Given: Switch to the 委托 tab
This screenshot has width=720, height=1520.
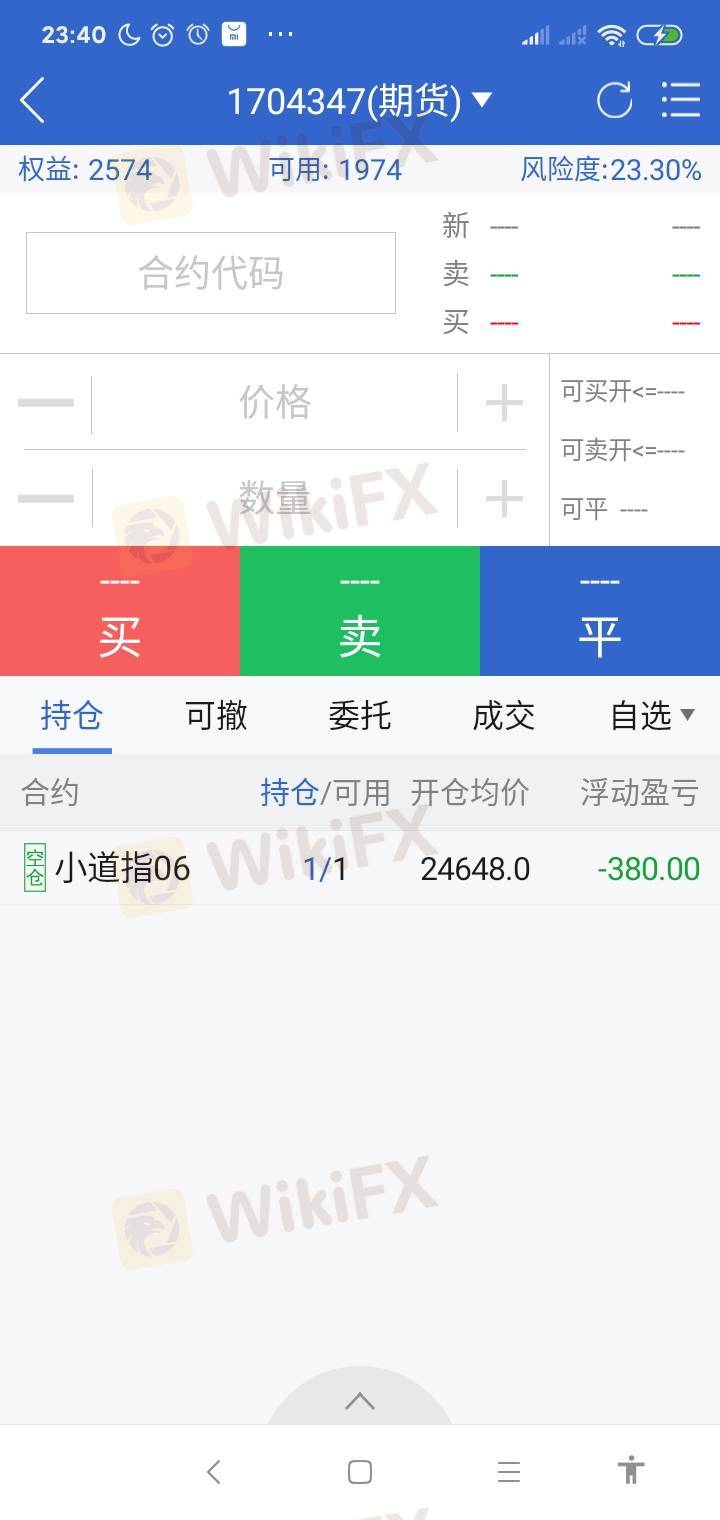Looking at the screenshot, I should coord(360,716).
